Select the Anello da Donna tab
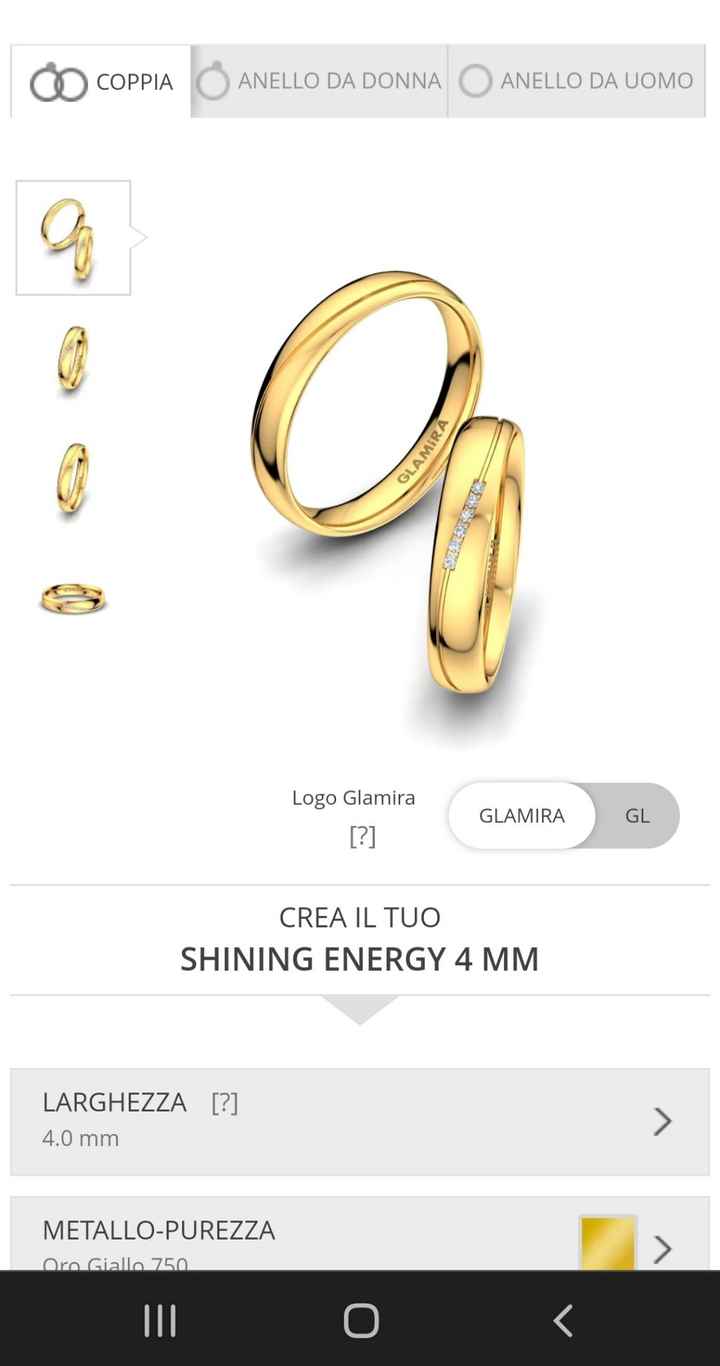Screen dimensions: 720x1366 [319, 82]
